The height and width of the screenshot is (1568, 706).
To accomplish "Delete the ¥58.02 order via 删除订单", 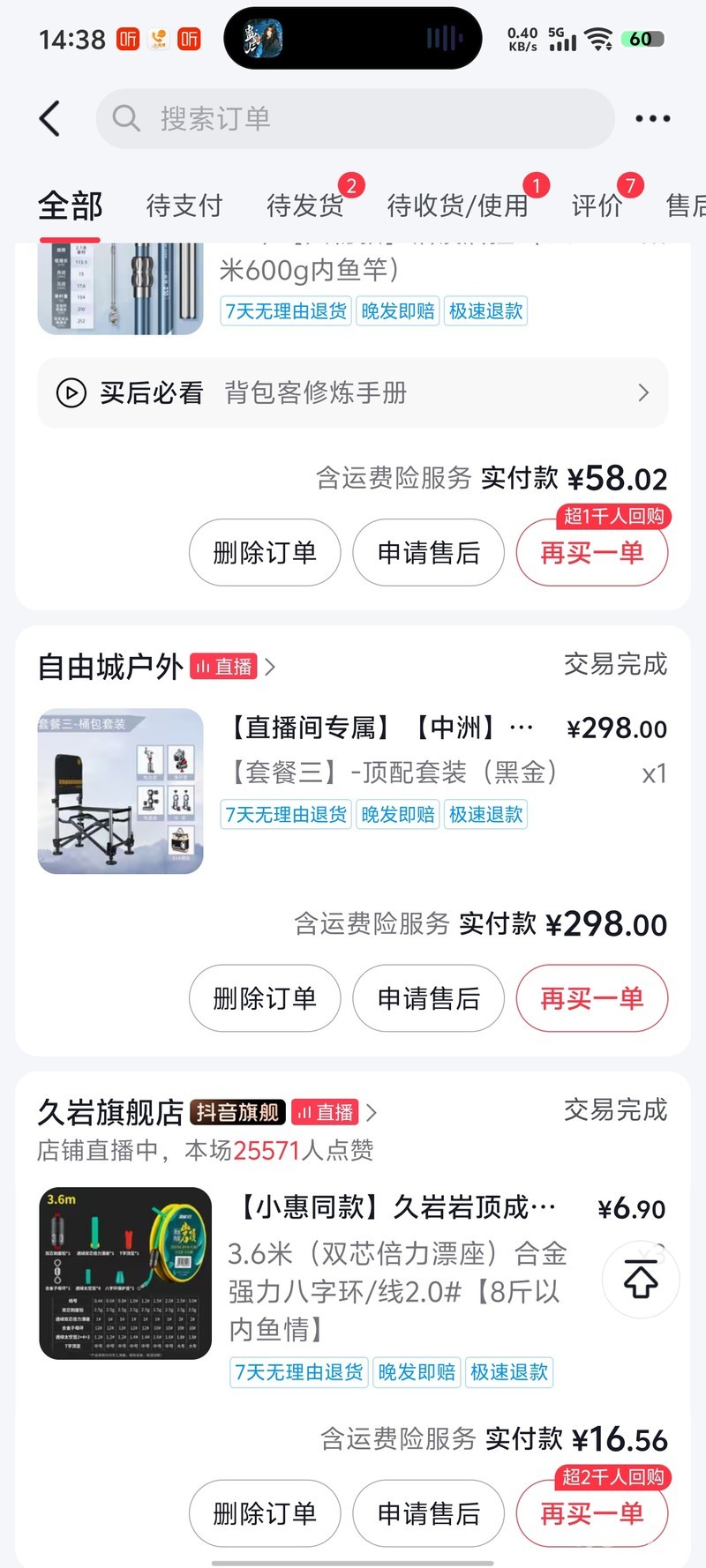I will tap(265, 553).
